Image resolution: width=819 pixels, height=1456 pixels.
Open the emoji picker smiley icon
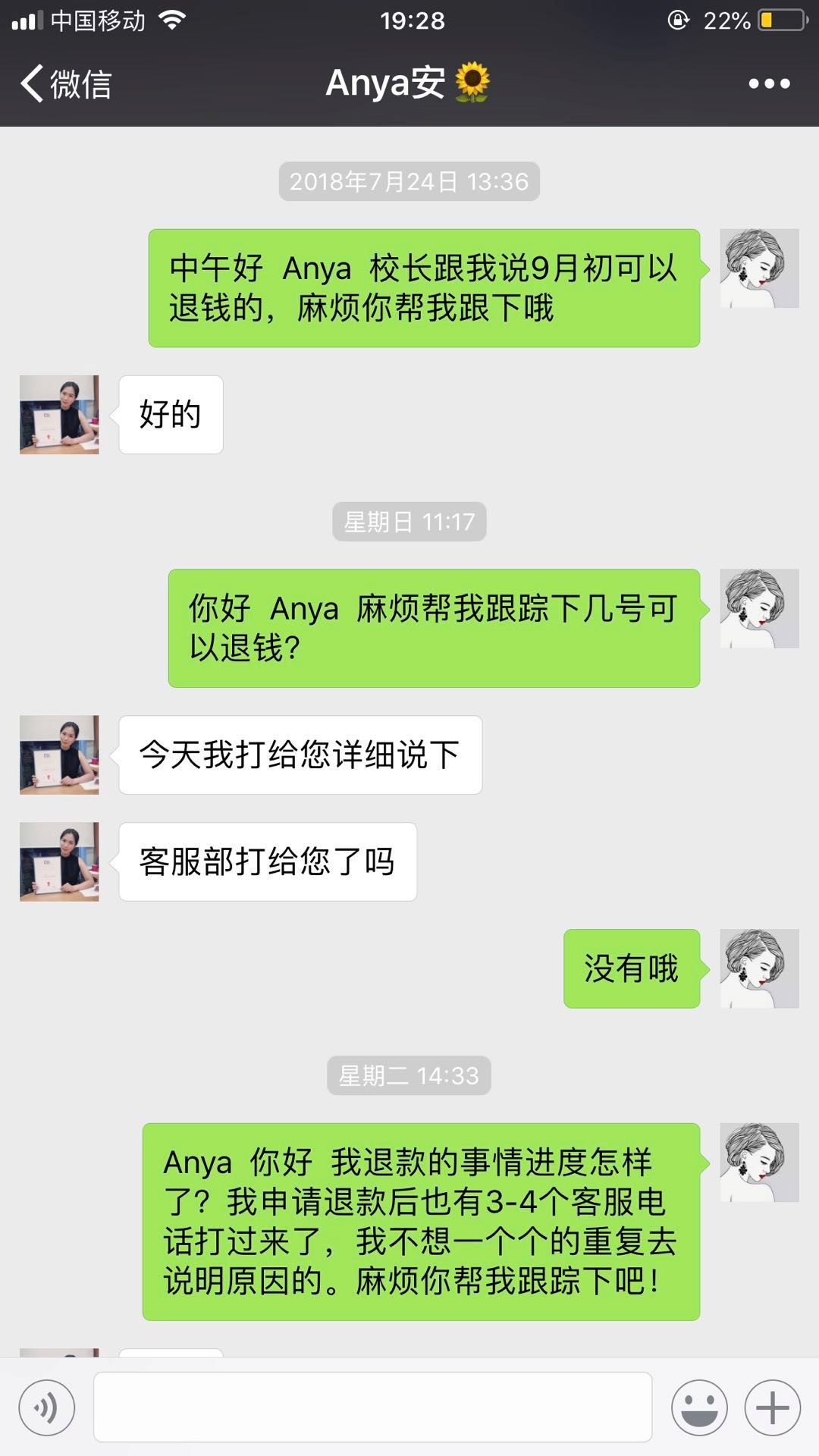coord(700,1407)
